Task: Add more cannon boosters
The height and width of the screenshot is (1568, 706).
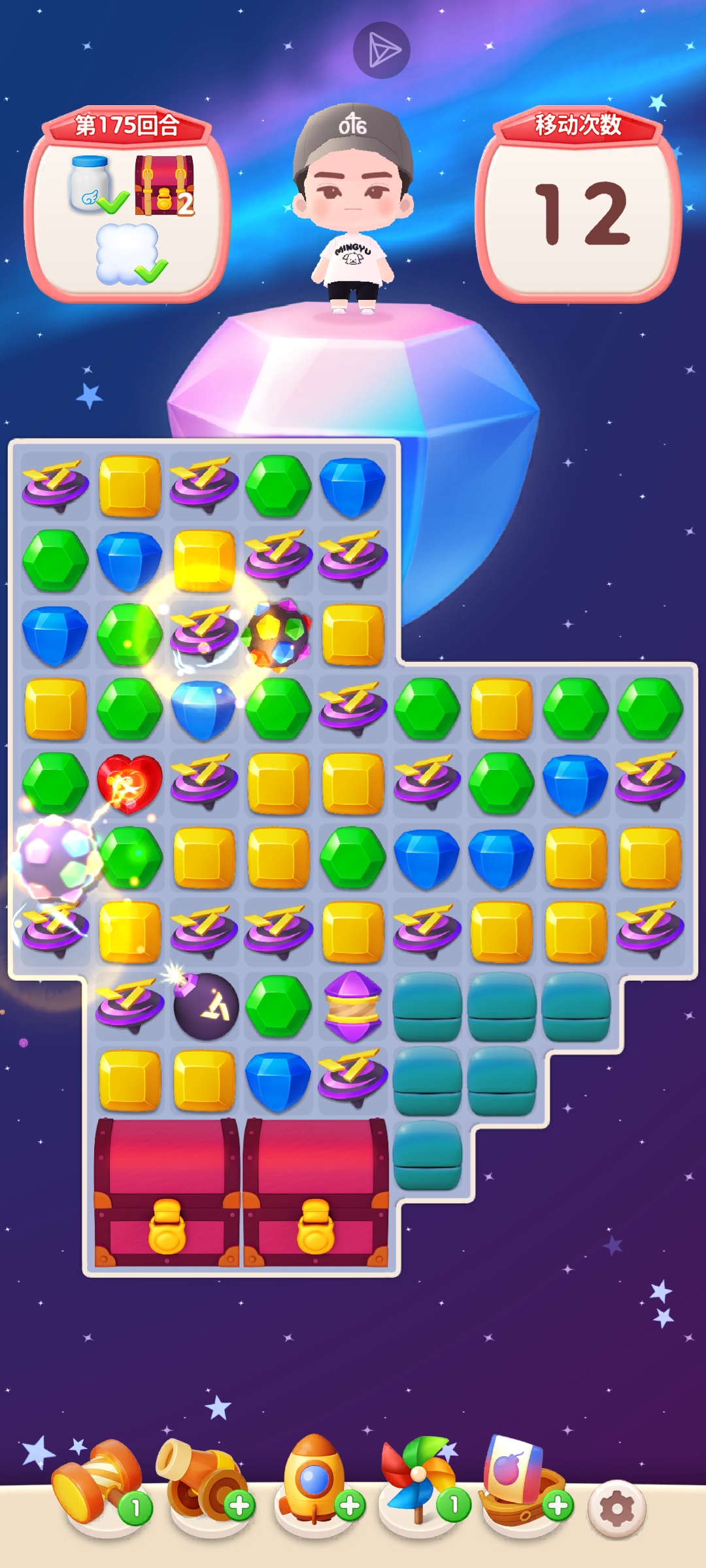Action: coord(239,1505)
